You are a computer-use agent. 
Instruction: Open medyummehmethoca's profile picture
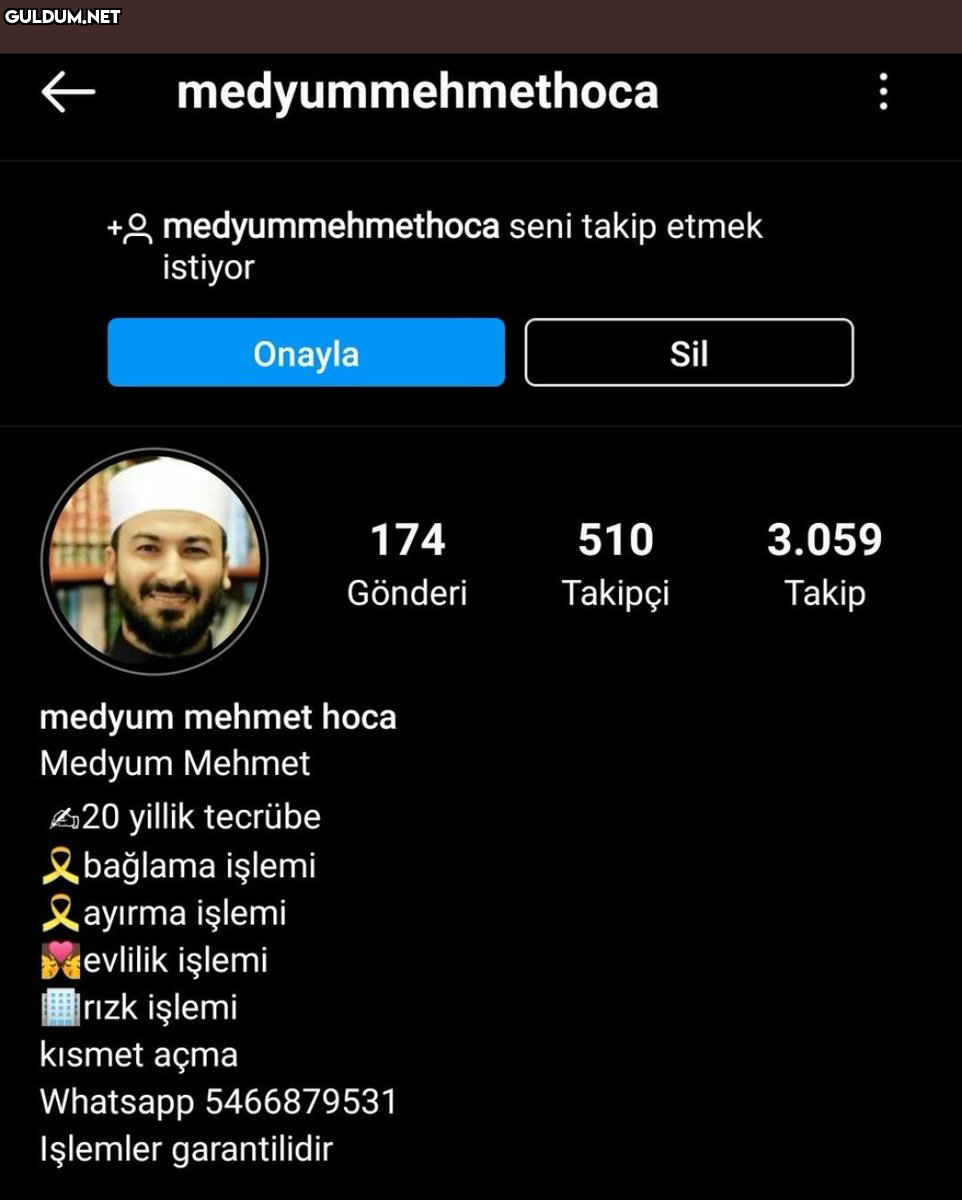155,560
